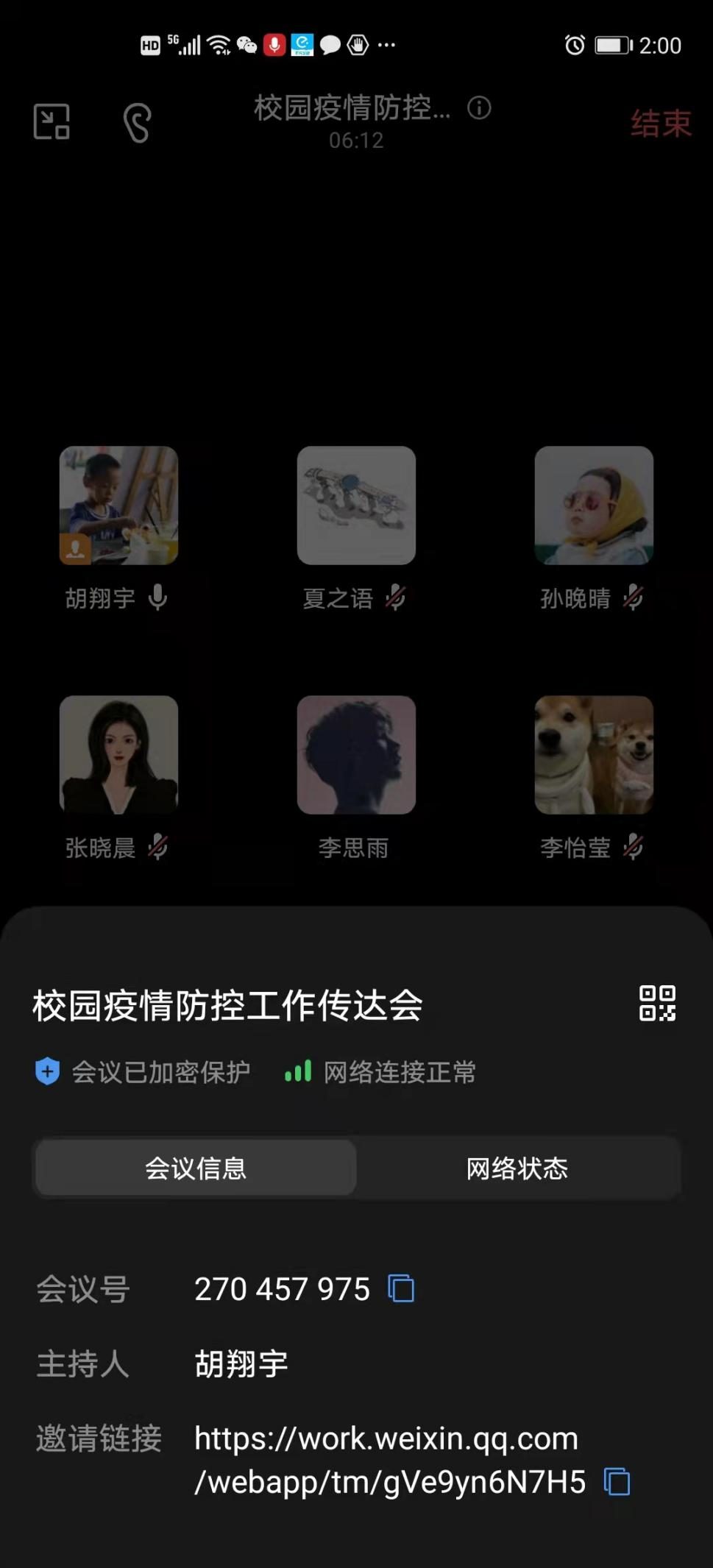End the meeting with 结束
Screen dimensions: 713x1568
(x=660, y=123)
